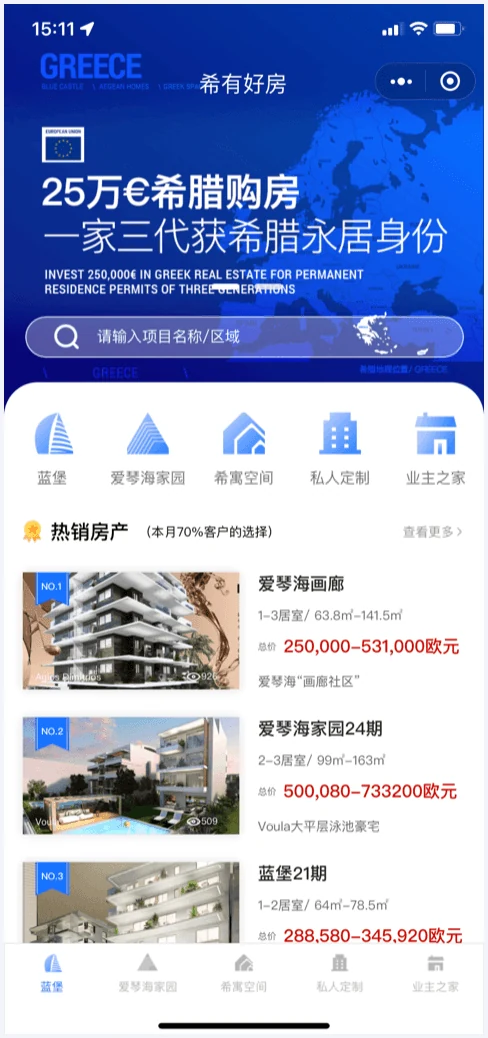Open the 蓝堡21期 property listing
The height and width of the screenshot is (1038, 488).
(244, 903)
